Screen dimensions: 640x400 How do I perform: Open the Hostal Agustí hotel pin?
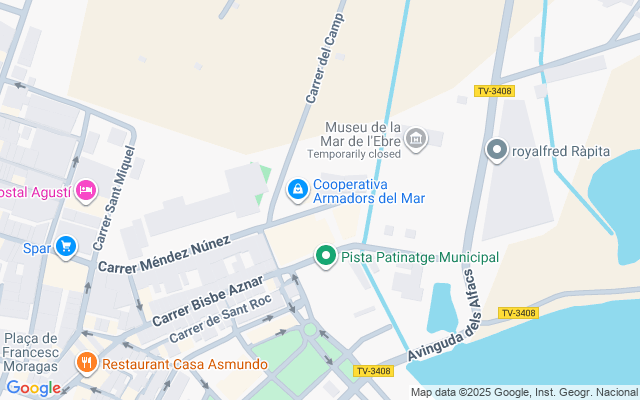pos(86,190)
